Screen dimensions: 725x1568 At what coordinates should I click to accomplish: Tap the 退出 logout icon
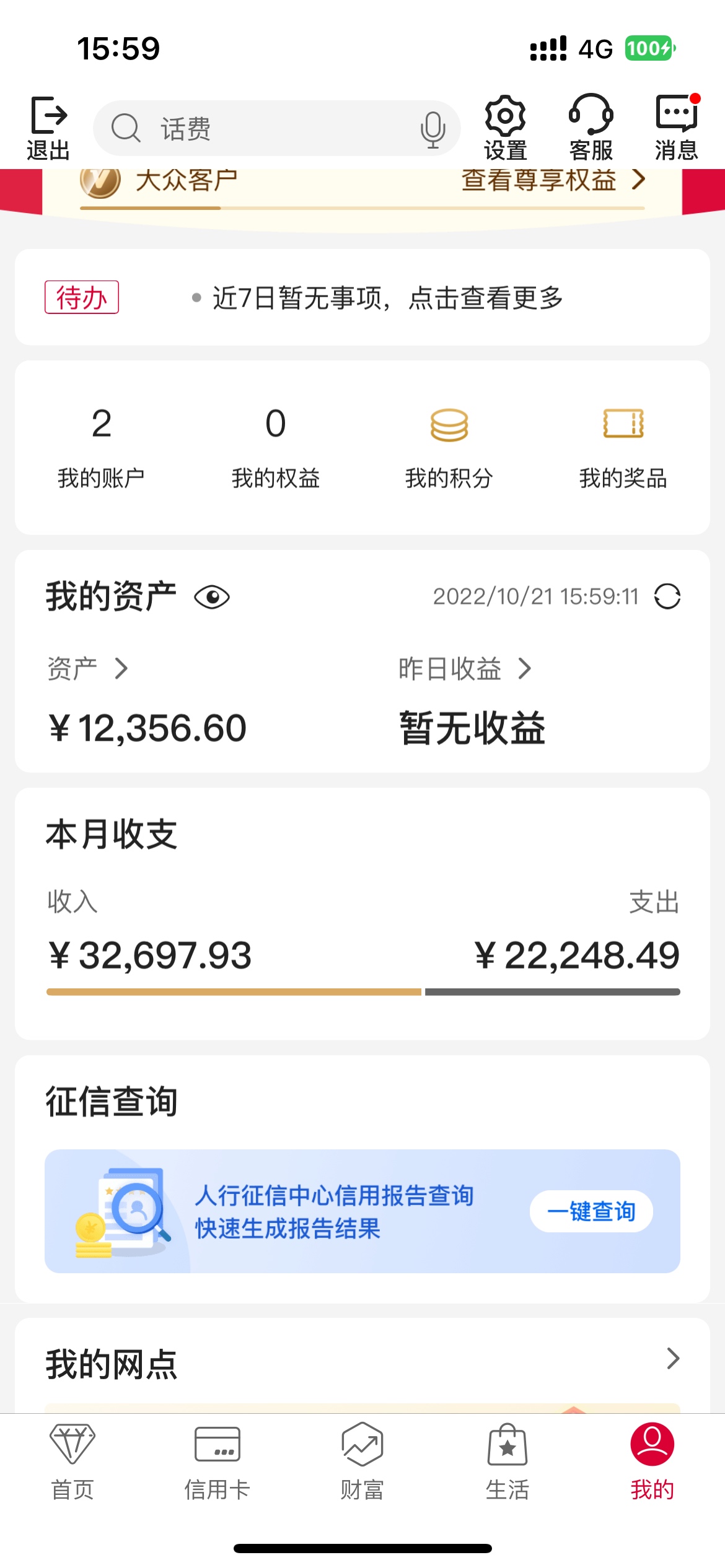click(x=48, y=128)
